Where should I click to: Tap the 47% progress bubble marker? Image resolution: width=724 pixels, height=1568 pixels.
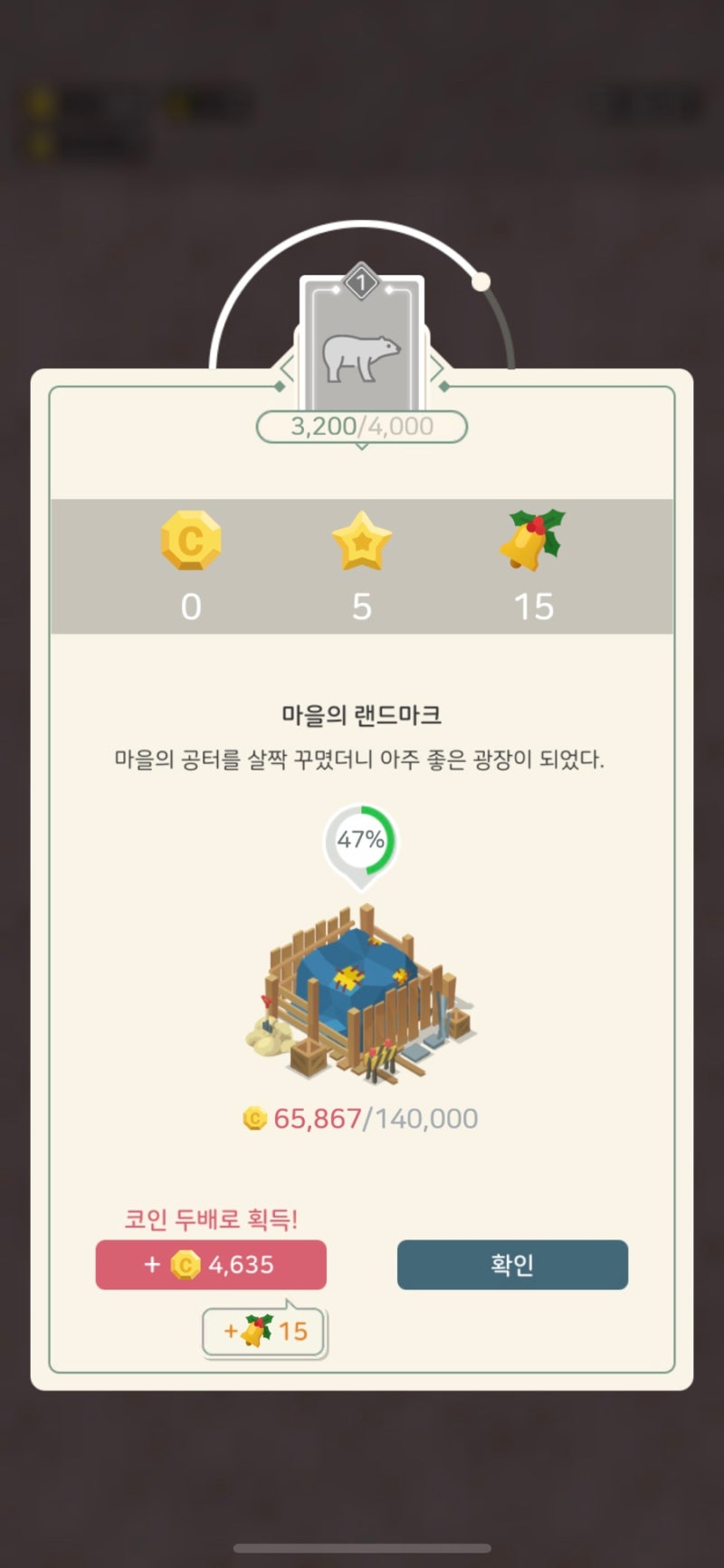361,840
